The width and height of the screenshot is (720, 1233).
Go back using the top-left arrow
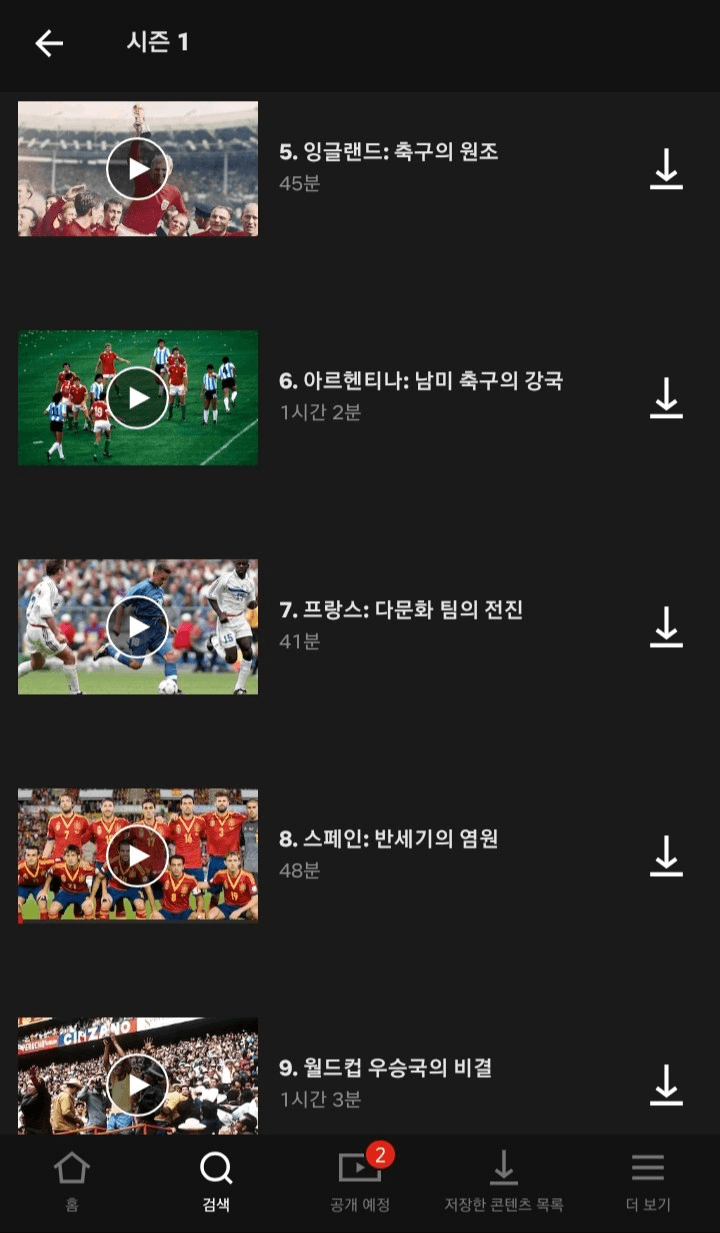pos(49,43)
